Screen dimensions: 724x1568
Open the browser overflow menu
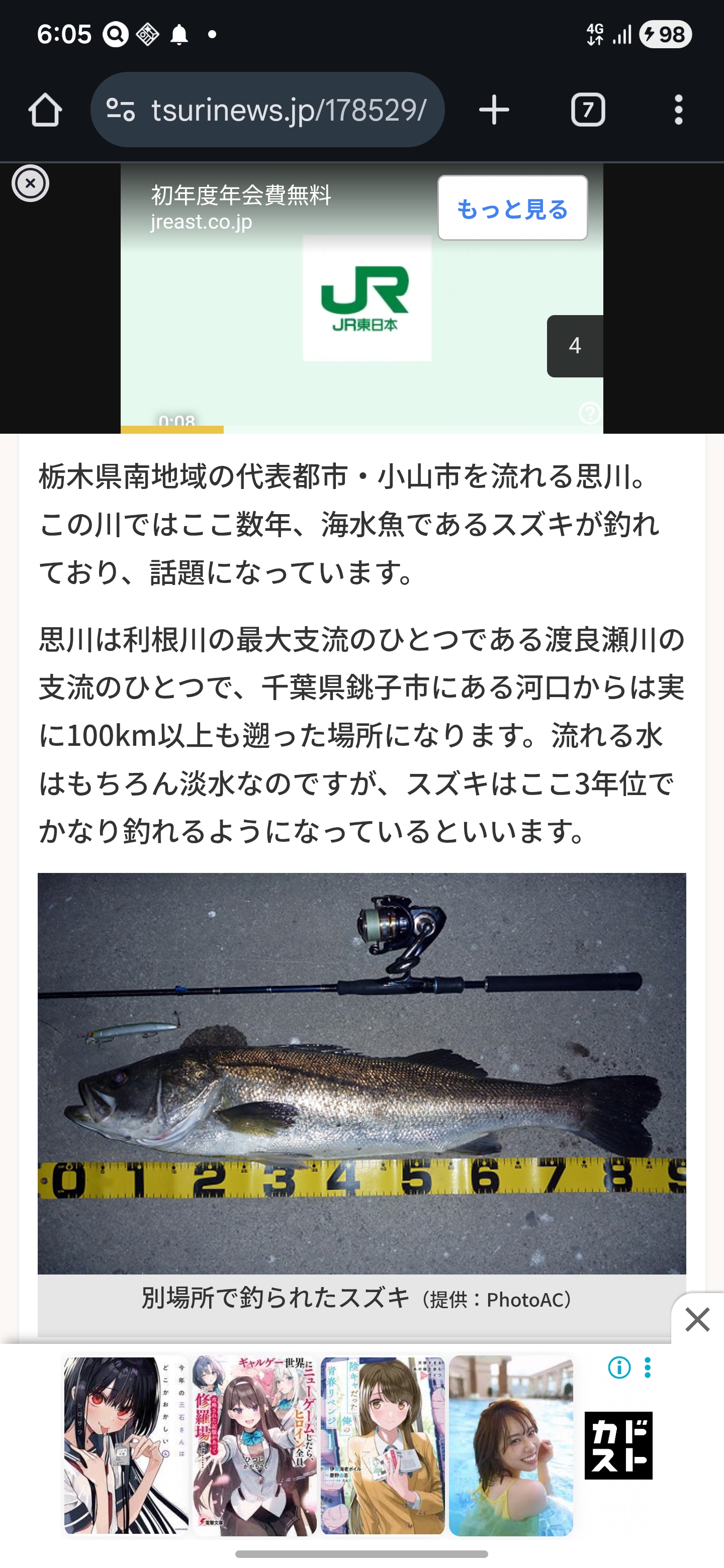[x=678, y=110]
